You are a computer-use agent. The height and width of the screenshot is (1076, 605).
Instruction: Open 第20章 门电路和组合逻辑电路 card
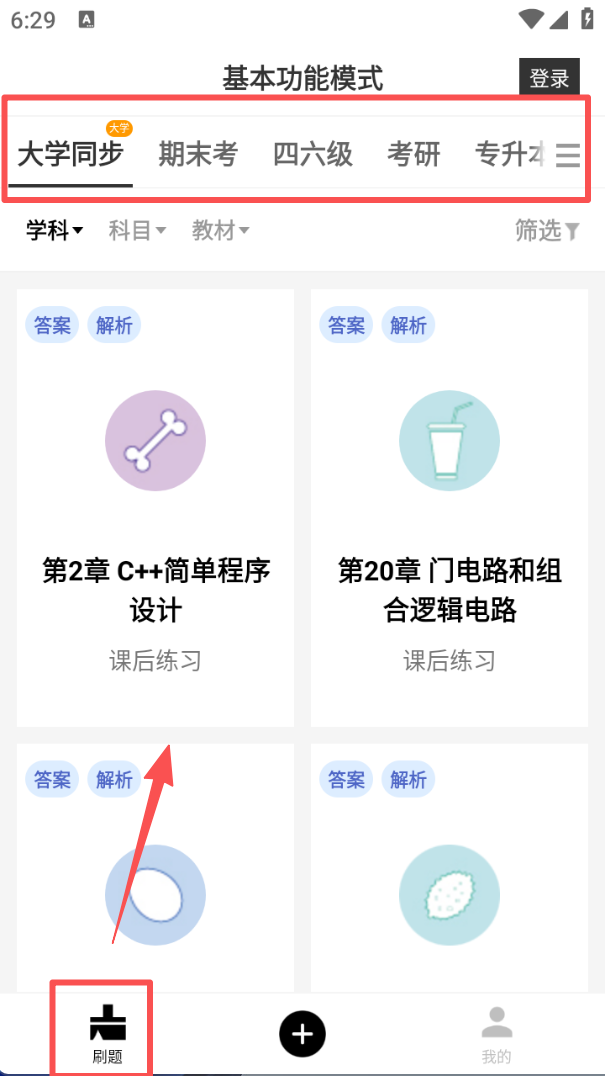[x=449, y=508]
